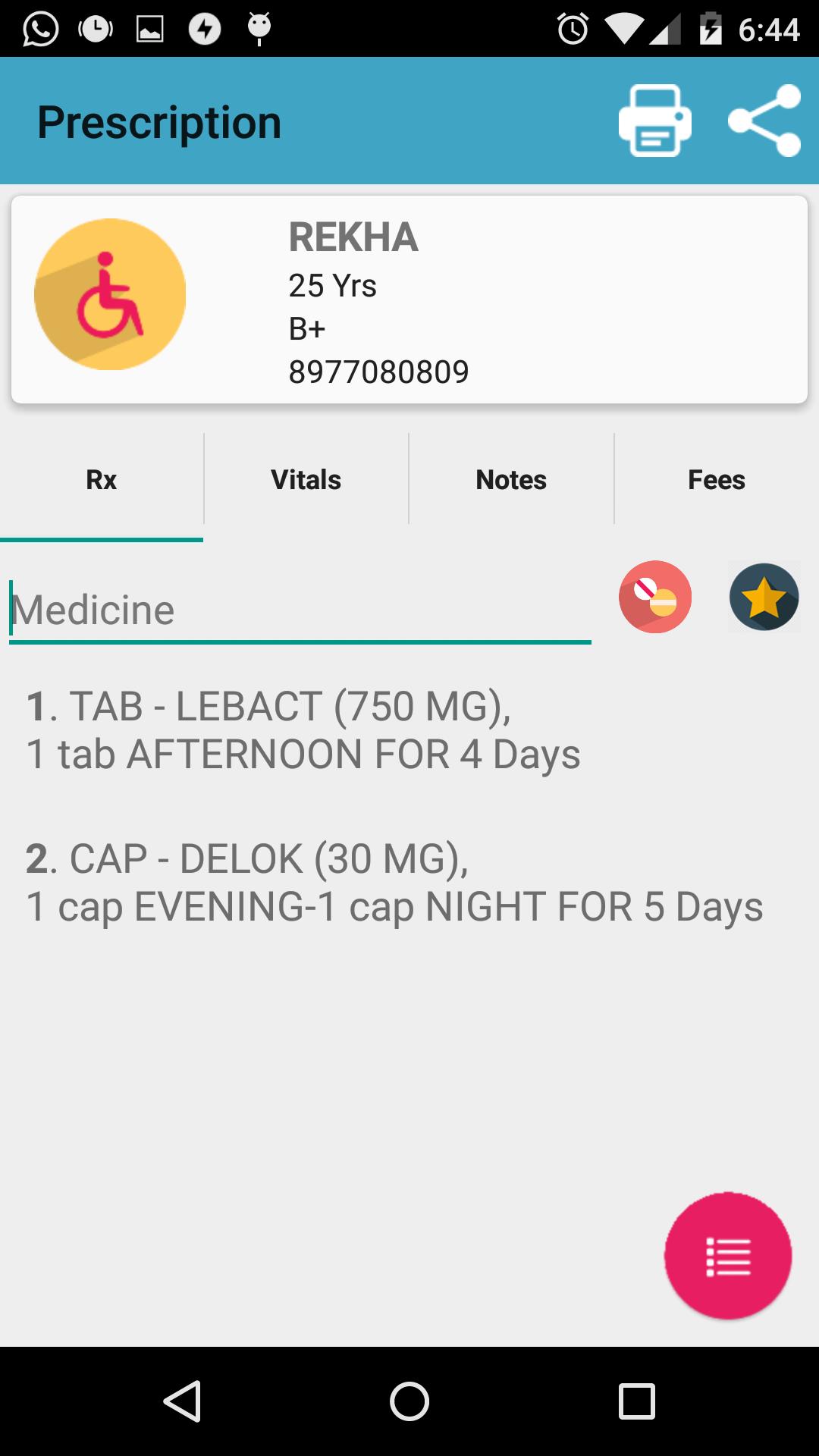Open patient REKHA's profile card
Screen dimensions: 819x1456
(x=409, y=300)
